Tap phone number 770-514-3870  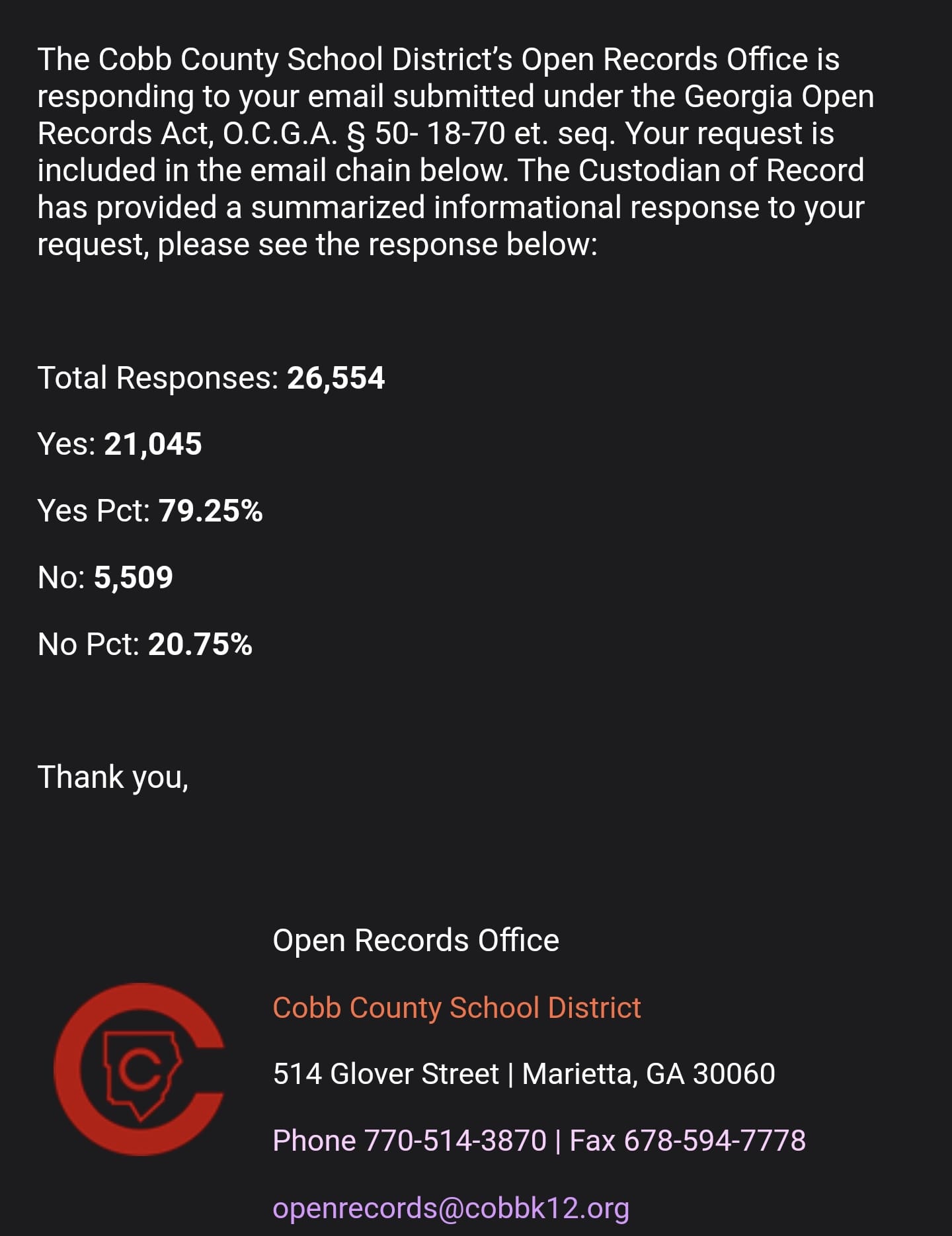click(x=456, y=1141)
